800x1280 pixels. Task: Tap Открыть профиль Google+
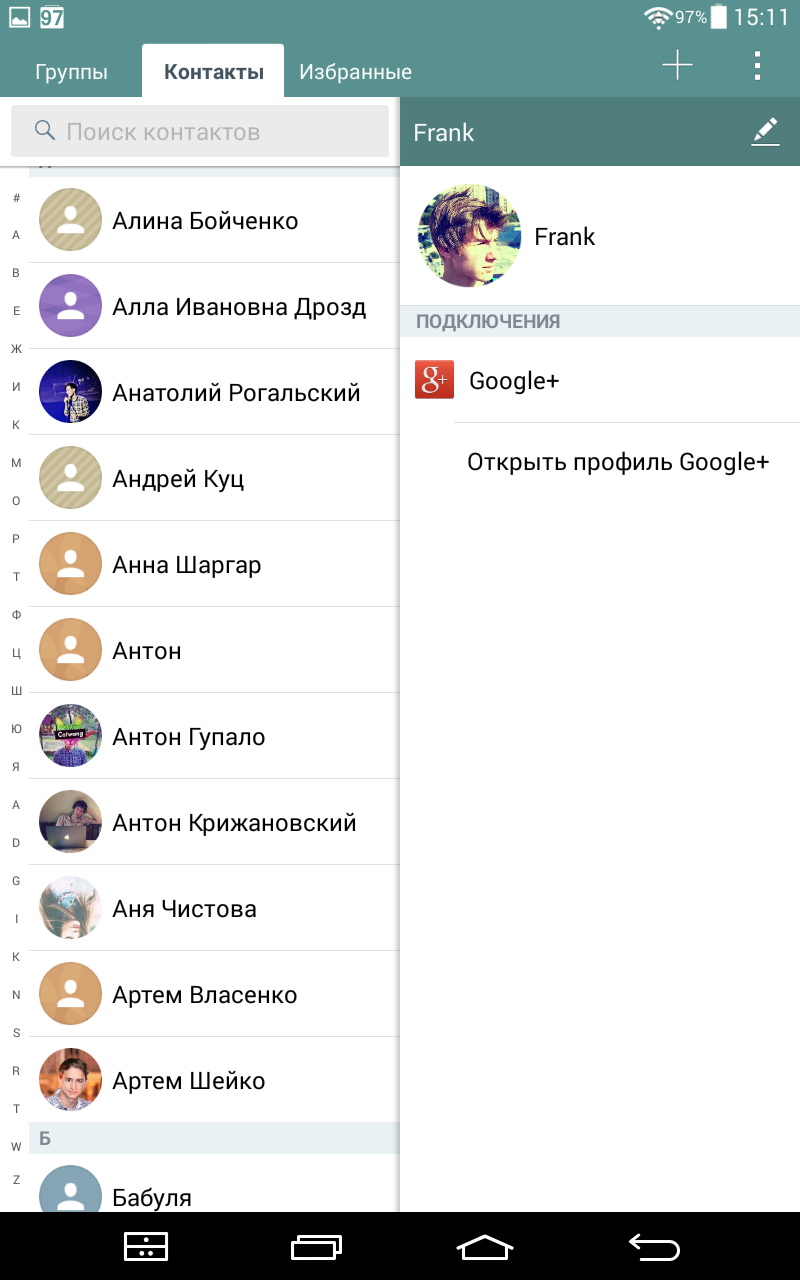[618, 462]
